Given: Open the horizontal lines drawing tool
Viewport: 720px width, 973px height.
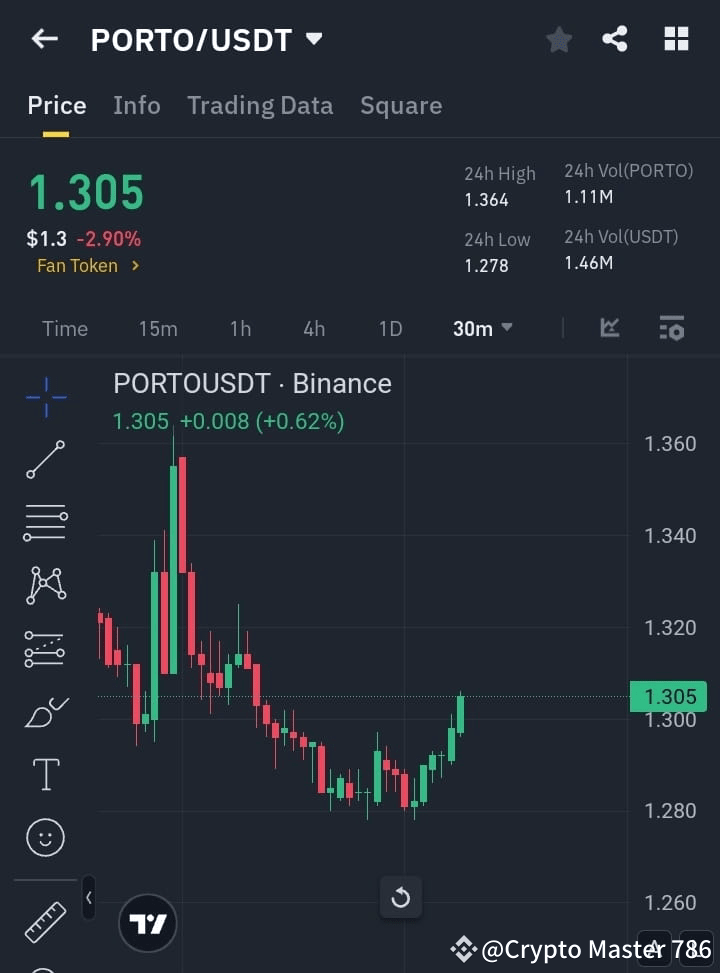Looking at the screenshot, I should pyautogui.click(x=45, y=523).
